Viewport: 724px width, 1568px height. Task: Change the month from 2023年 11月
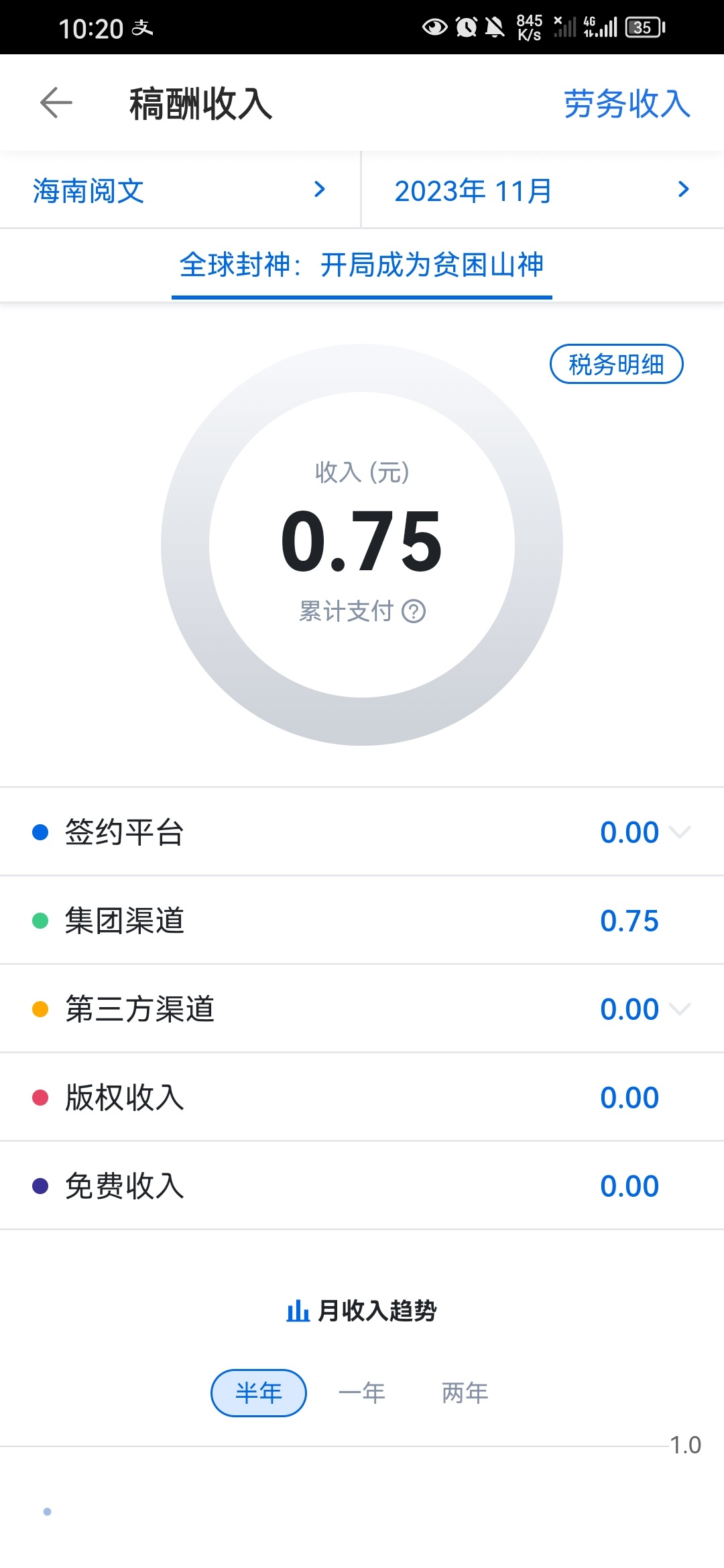click(542, 190)
